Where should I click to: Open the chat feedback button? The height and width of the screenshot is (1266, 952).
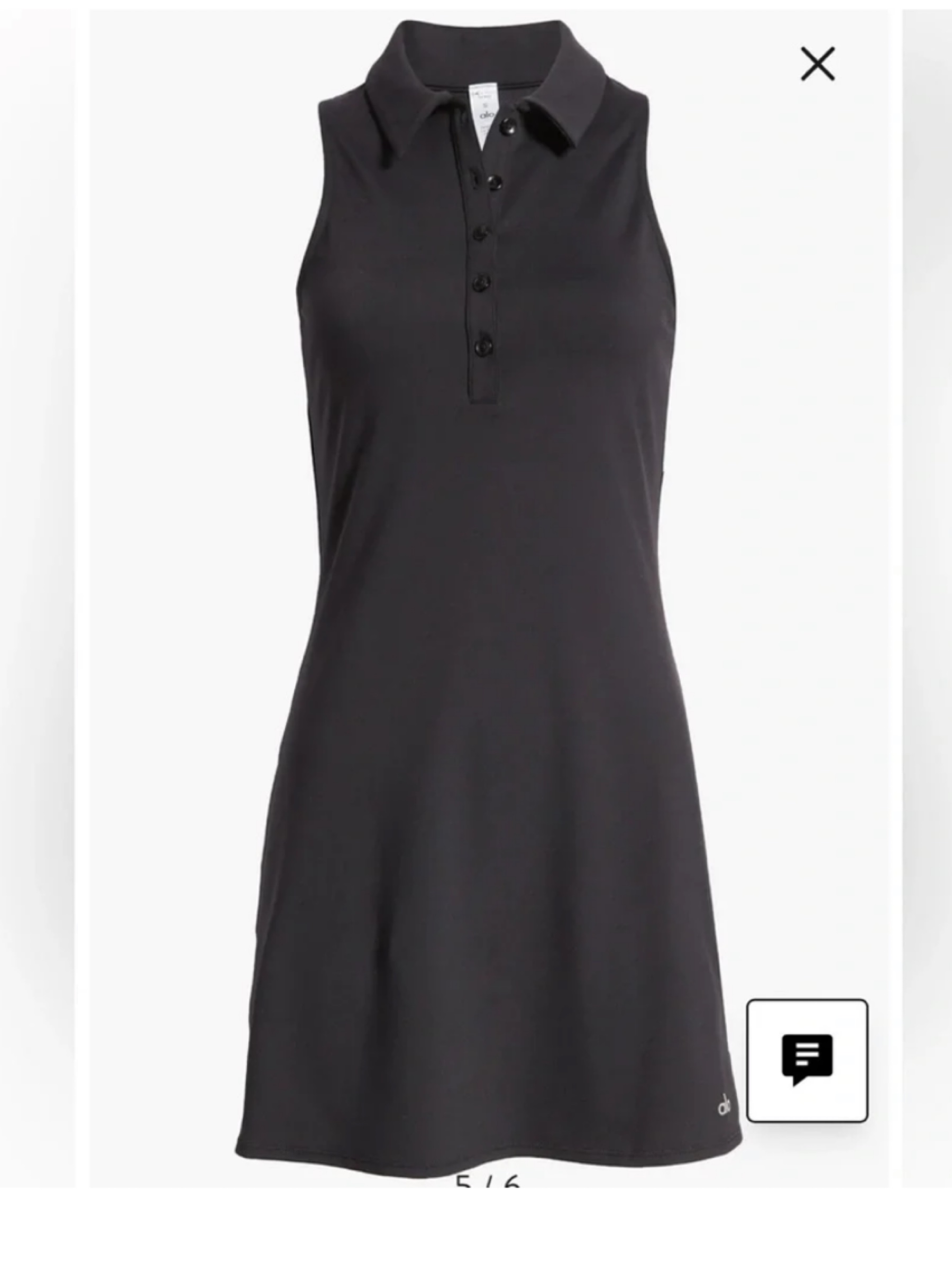click(x=807, y=1060)
